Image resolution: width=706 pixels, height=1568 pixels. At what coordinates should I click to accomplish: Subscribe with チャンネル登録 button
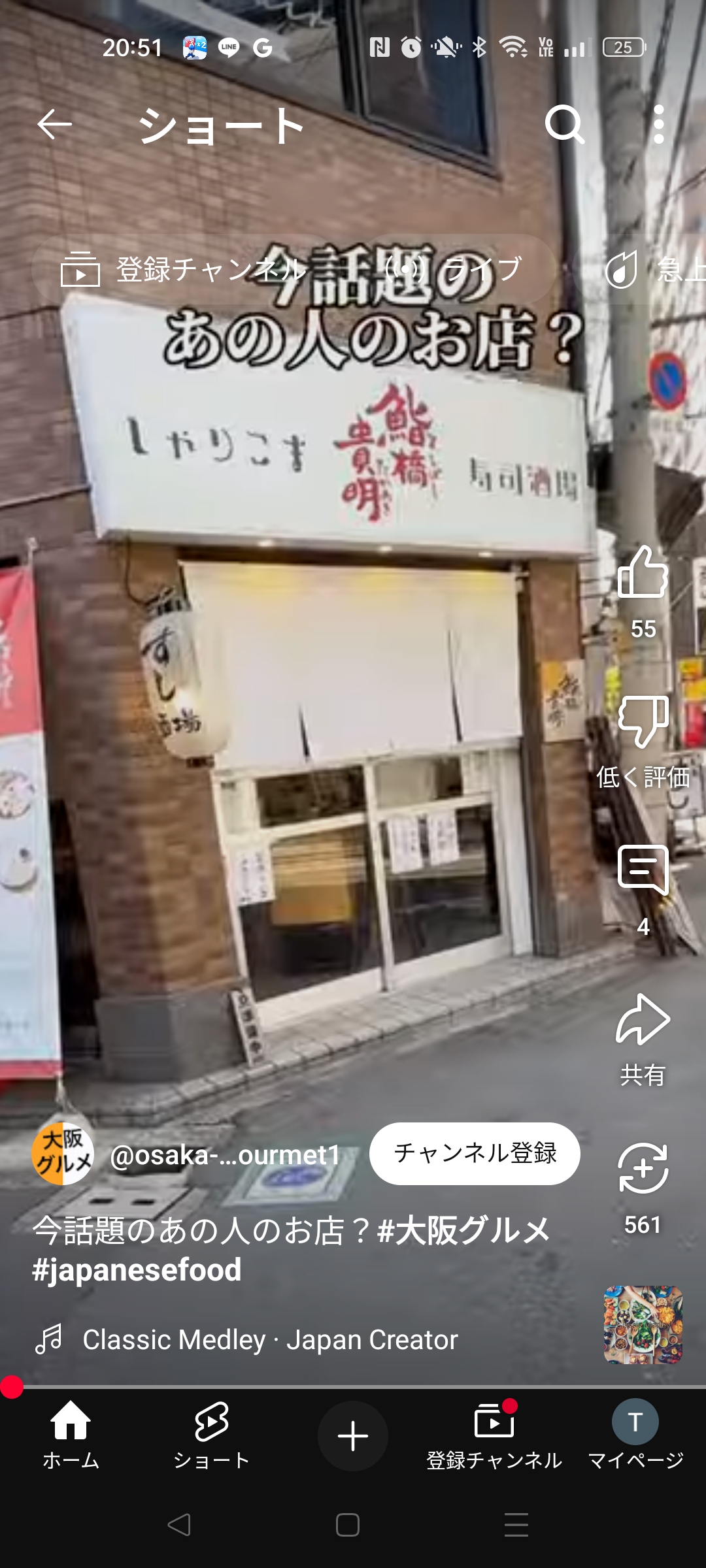point(475,1153)
